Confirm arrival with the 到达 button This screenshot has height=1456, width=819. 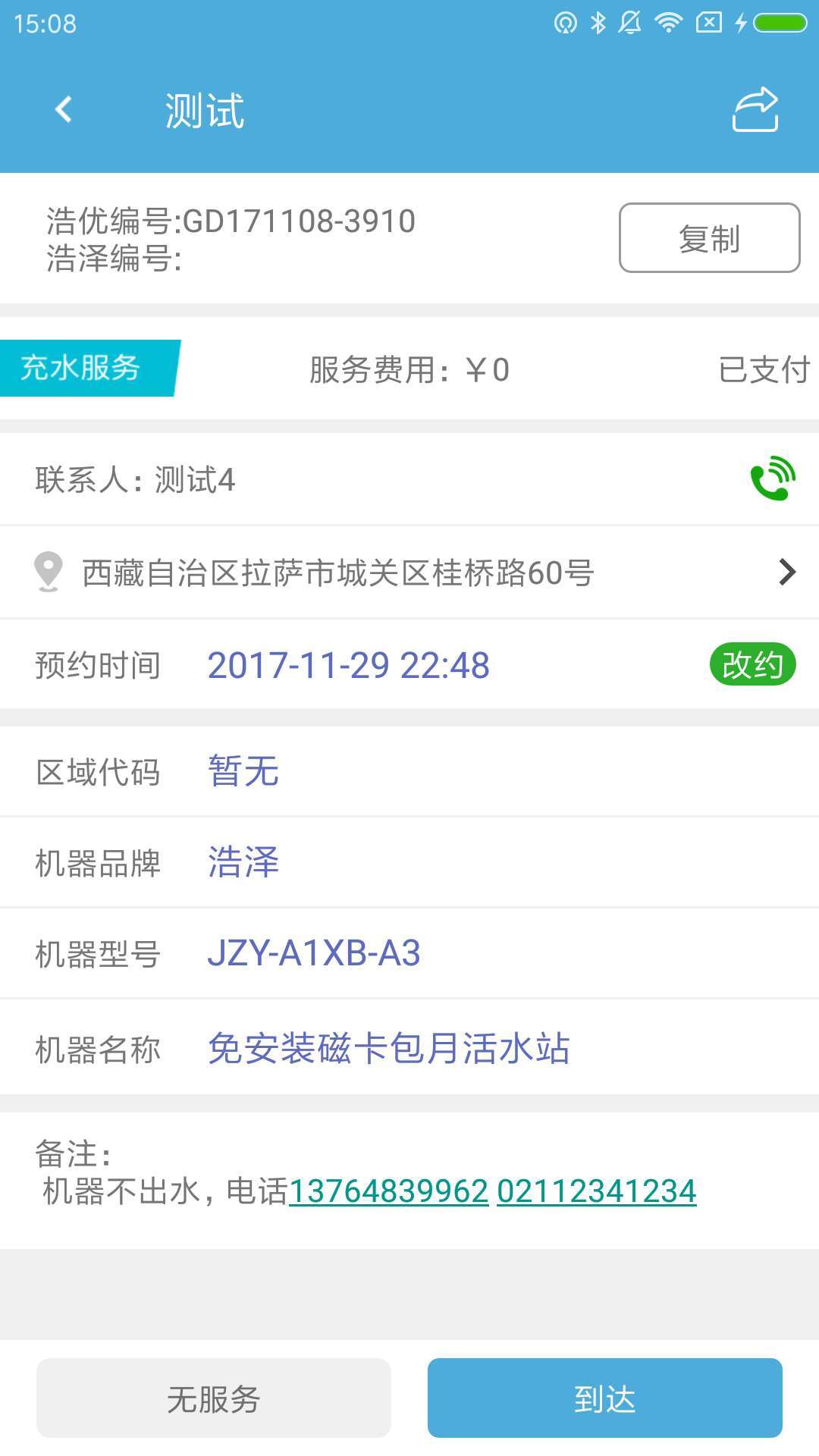(604, 1398)
